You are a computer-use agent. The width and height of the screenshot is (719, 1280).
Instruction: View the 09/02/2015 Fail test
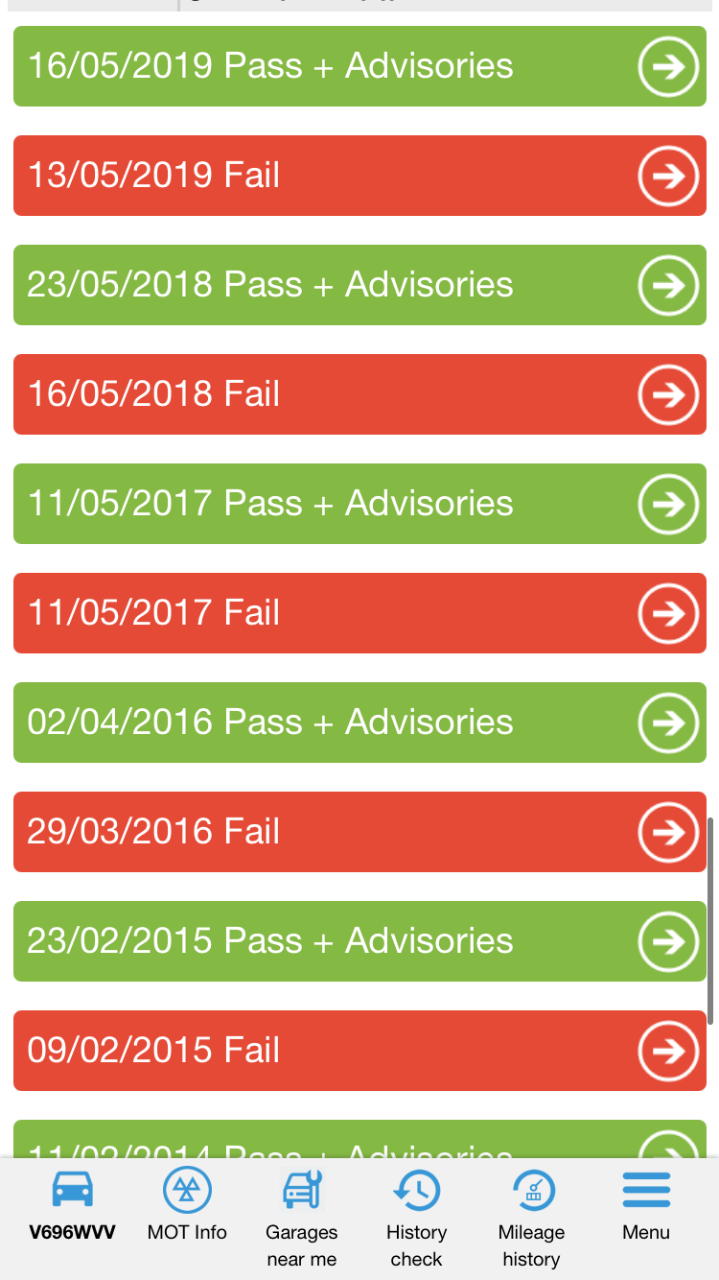click(x=359, y=1050)
